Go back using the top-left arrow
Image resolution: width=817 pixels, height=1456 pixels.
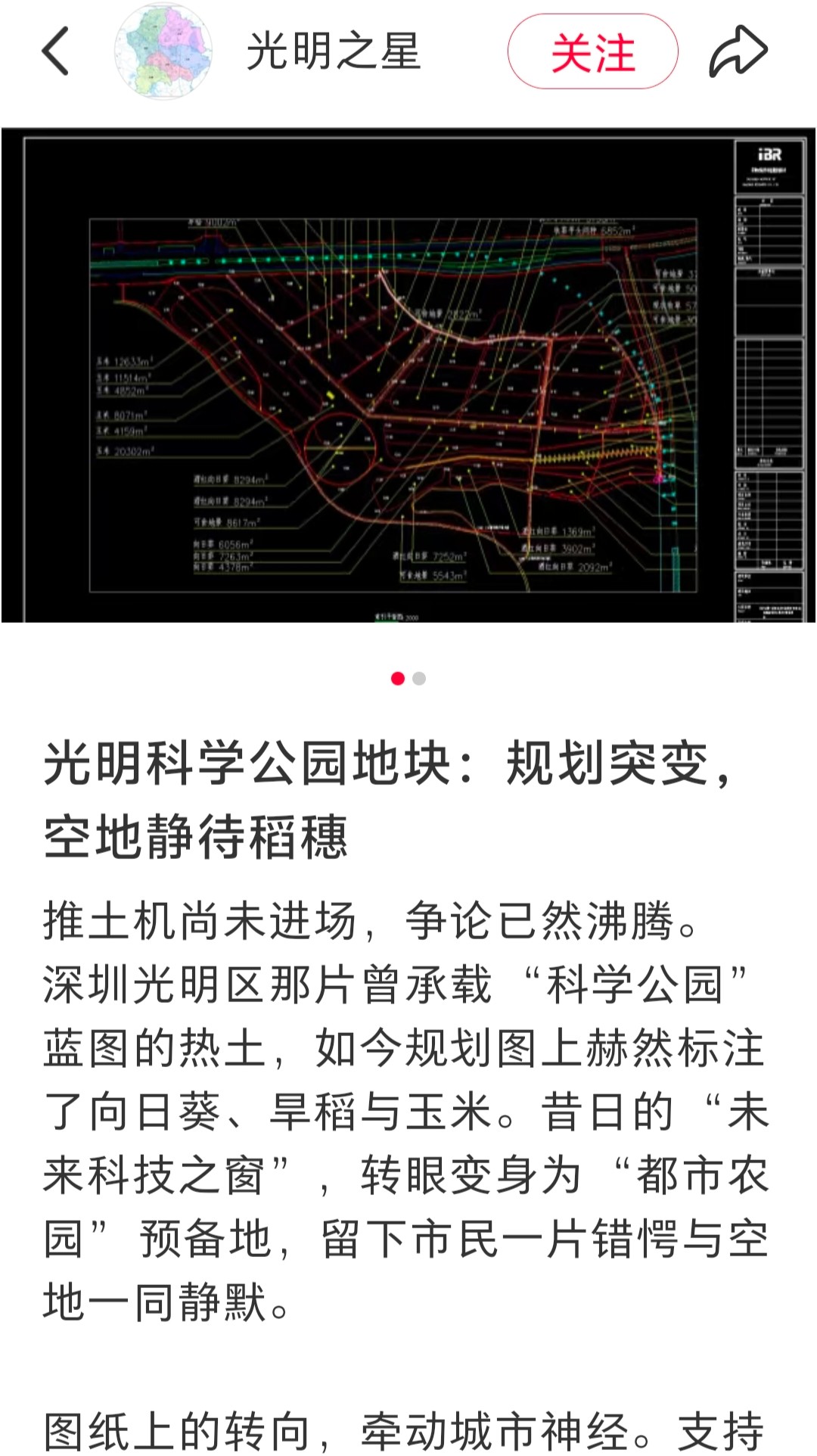(55, 51)
